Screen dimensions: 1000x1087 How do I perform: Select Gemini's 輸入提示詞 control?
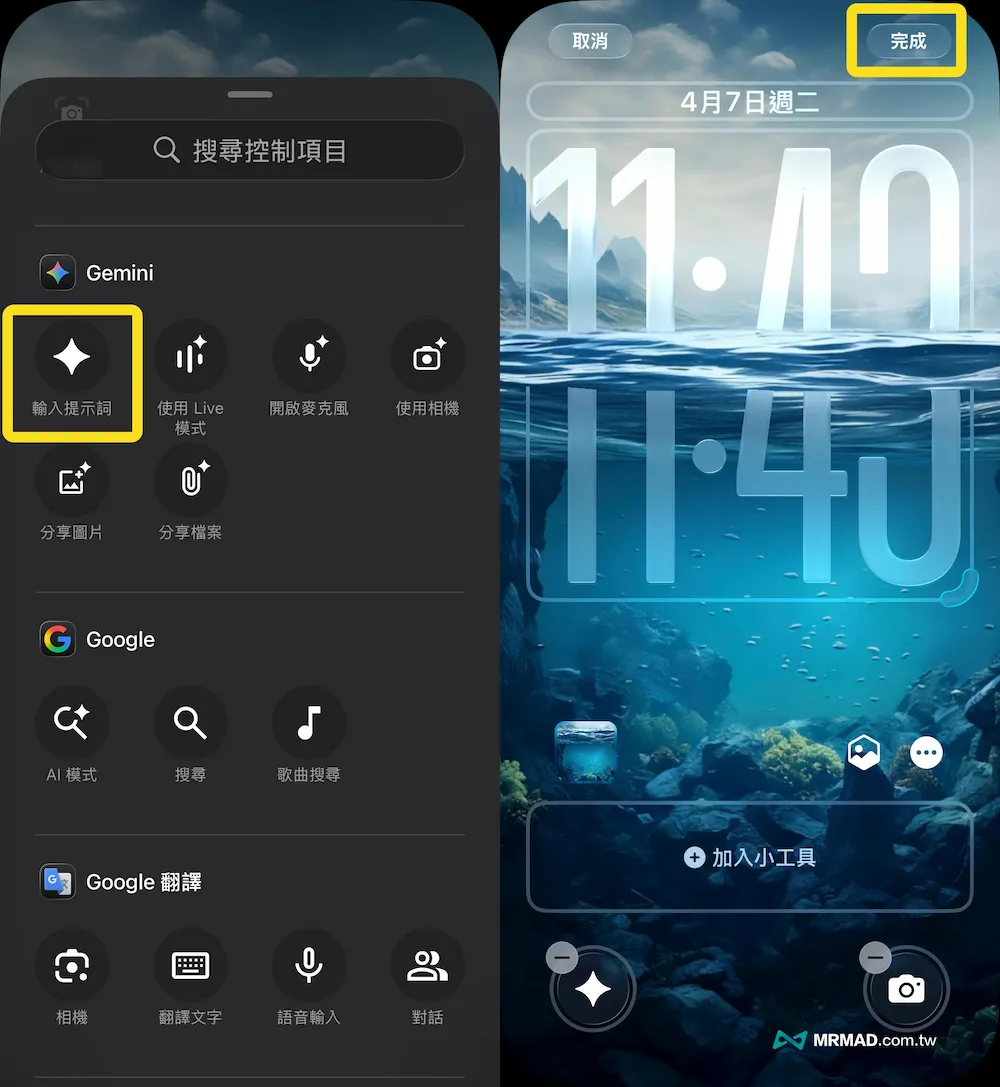(x=72, y=358)
